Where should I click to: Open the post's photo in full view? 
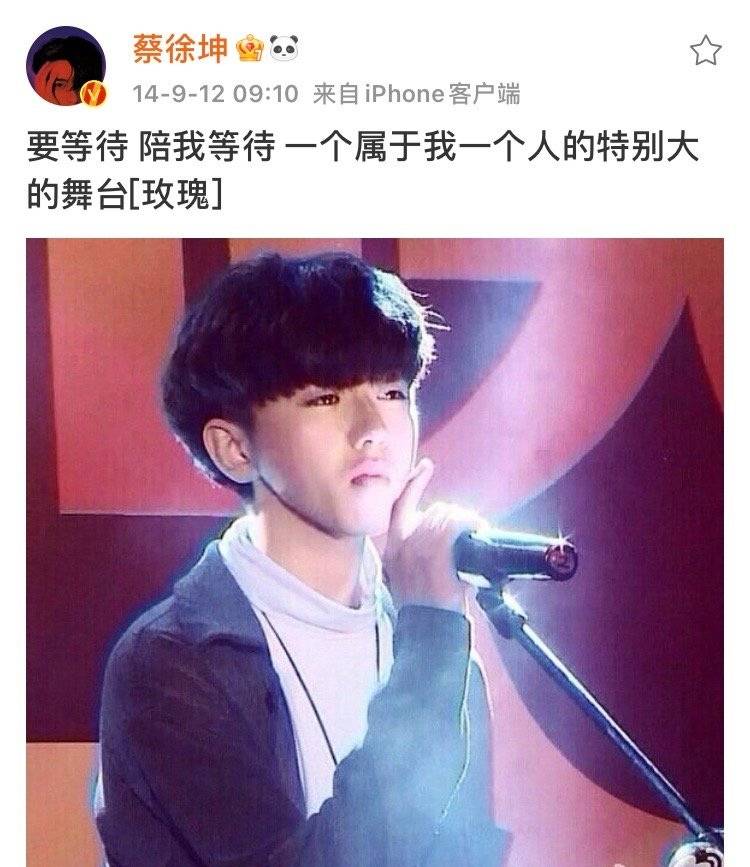[375, 550]
